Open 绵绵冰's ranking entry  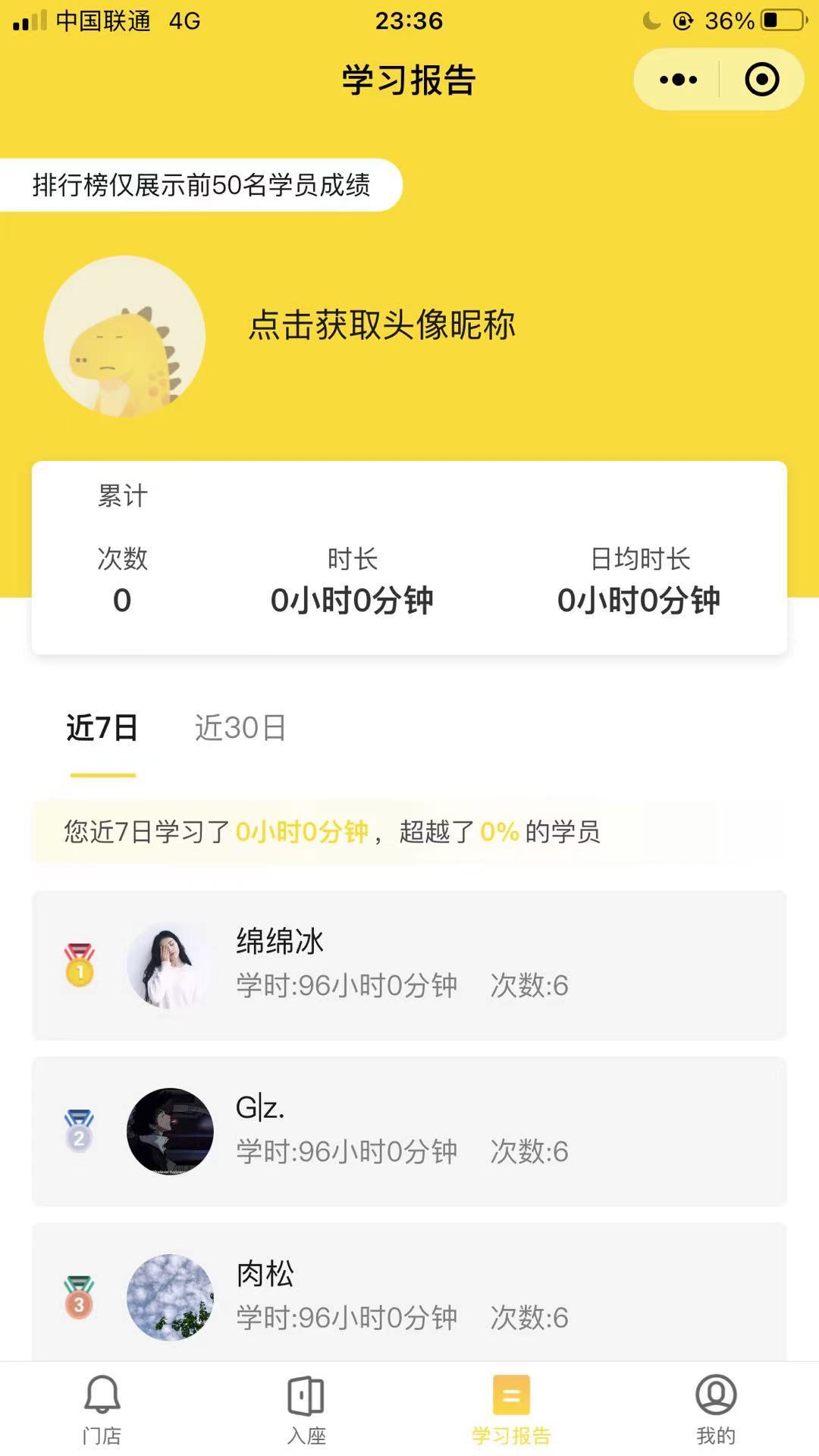coord(409,965)
